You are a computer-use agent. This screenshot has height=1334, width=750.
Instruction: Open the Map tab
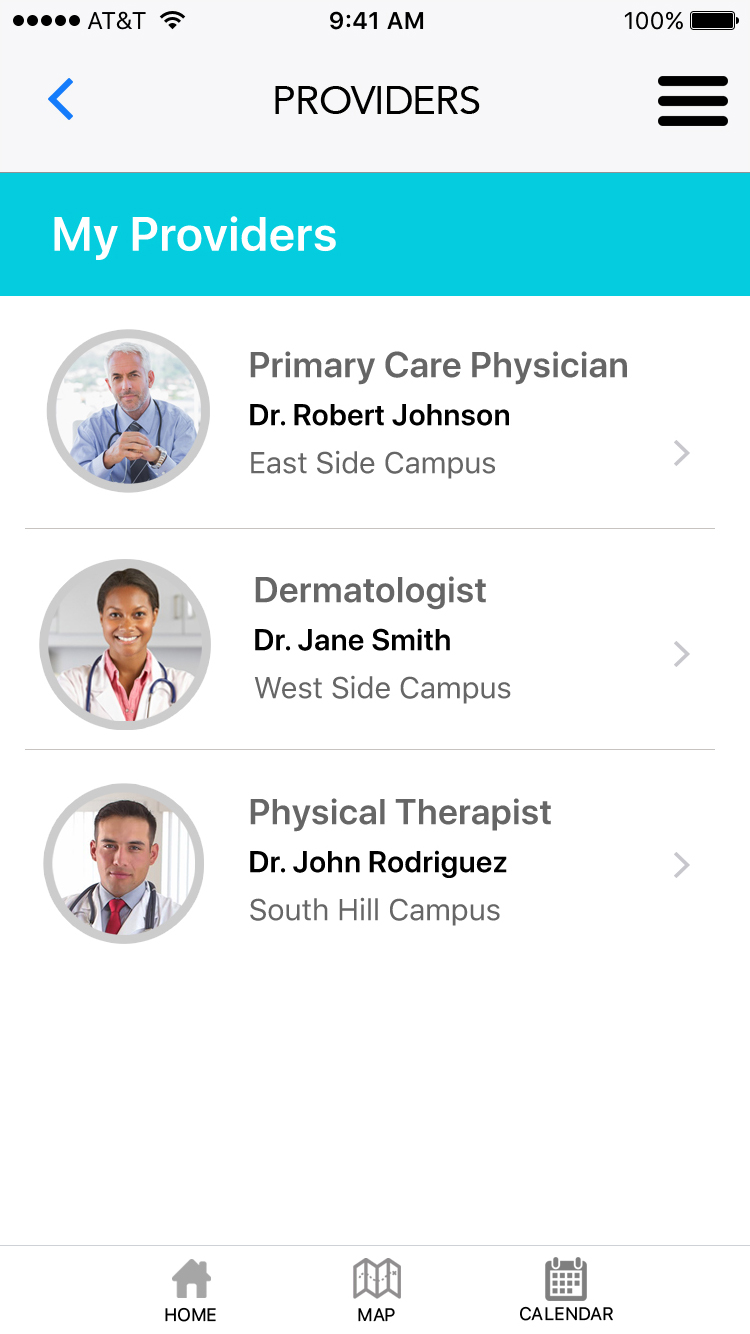[376, 1290]
